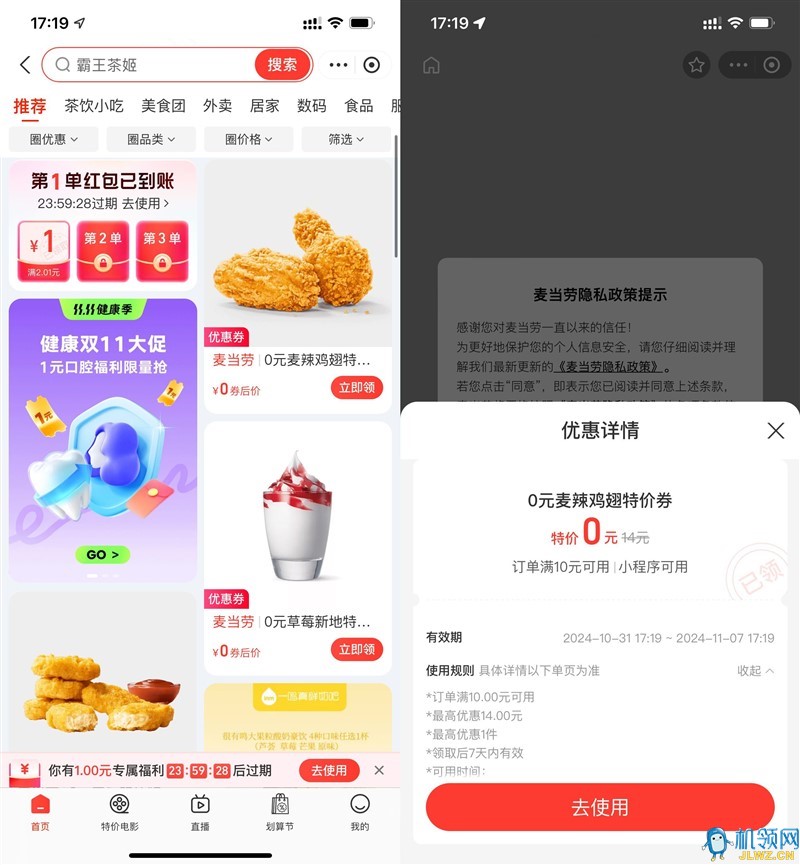Switch to the 茶饮小吃 tab

tap(94, 106)
